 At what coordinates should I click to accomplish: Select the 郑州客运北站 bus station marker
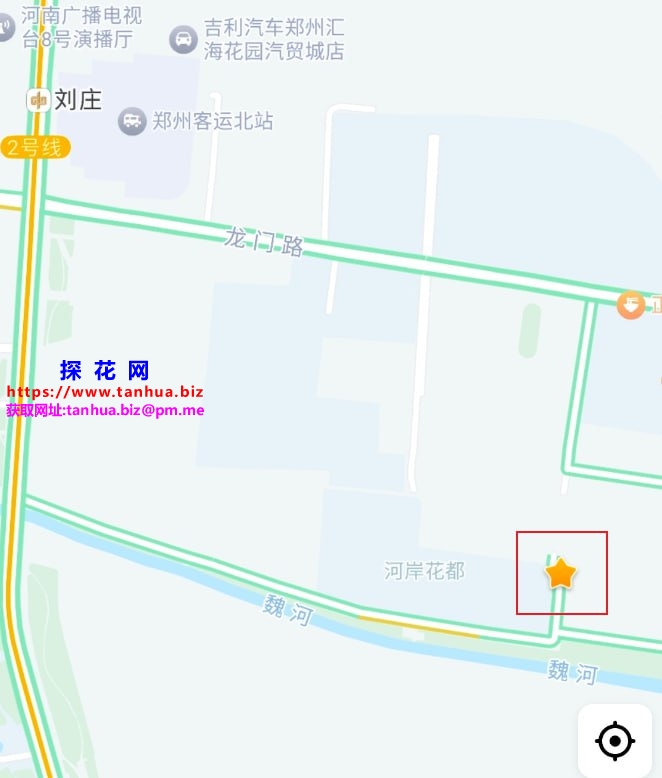click(x=132, y=122)
